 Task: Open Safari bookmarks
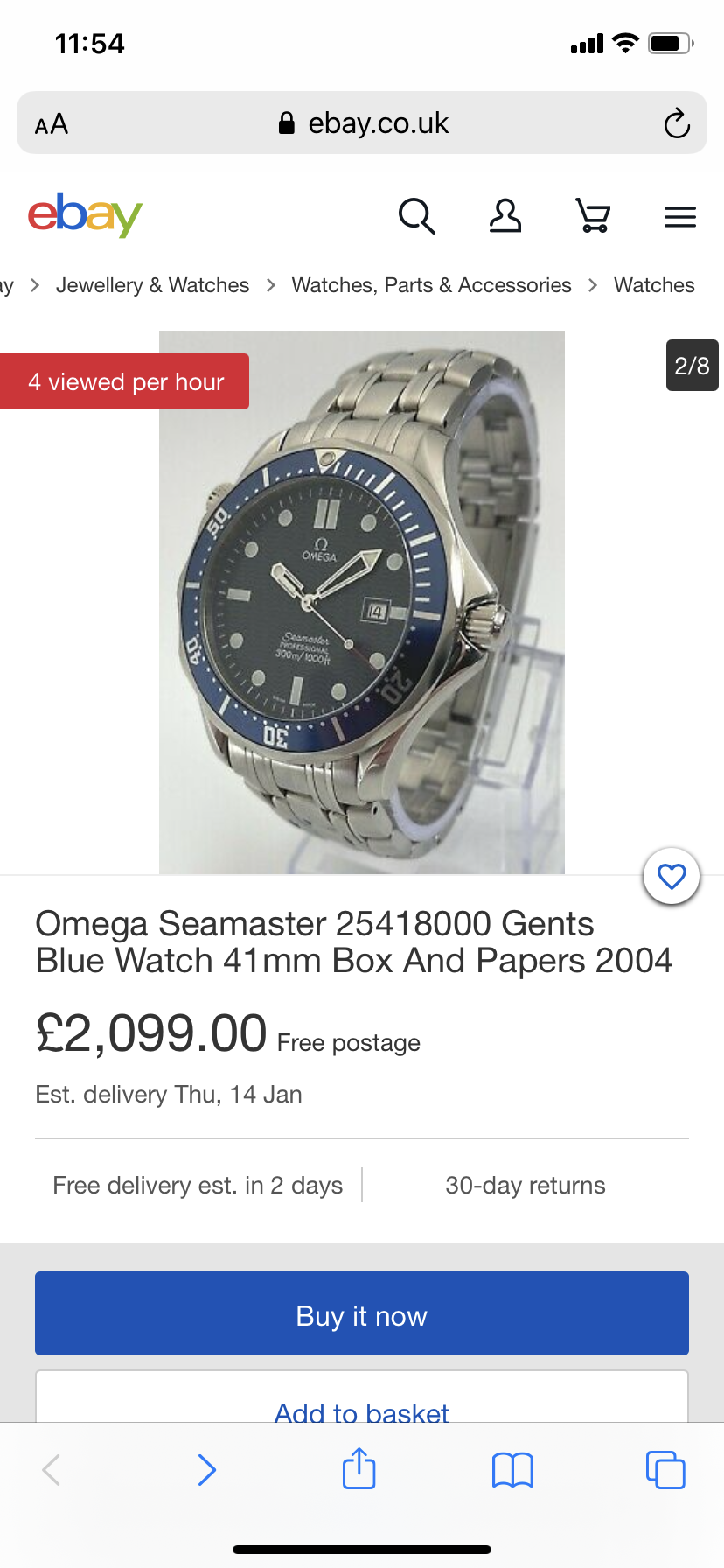(x=512, y=1469)
